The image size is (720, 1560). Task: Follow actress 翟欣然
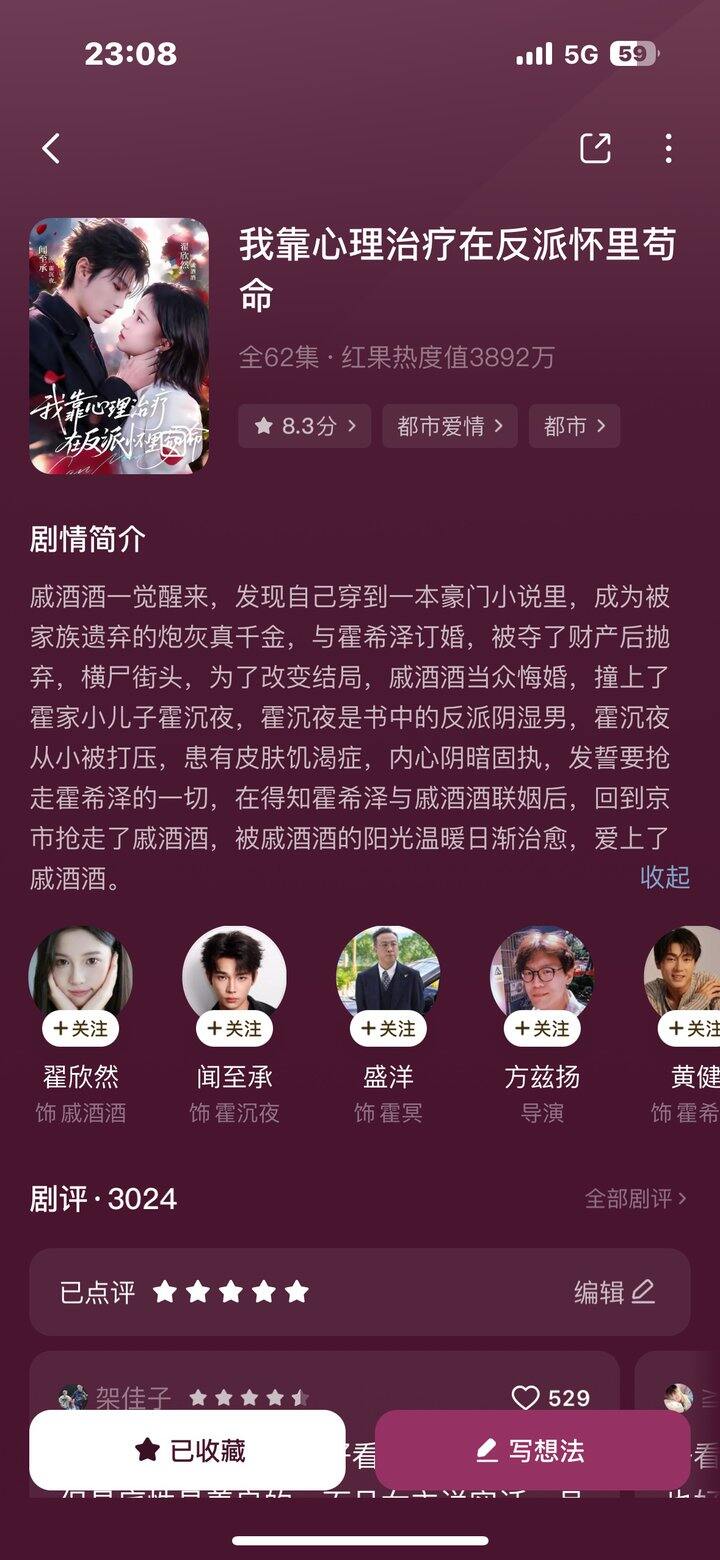[x=81, y=1028]
